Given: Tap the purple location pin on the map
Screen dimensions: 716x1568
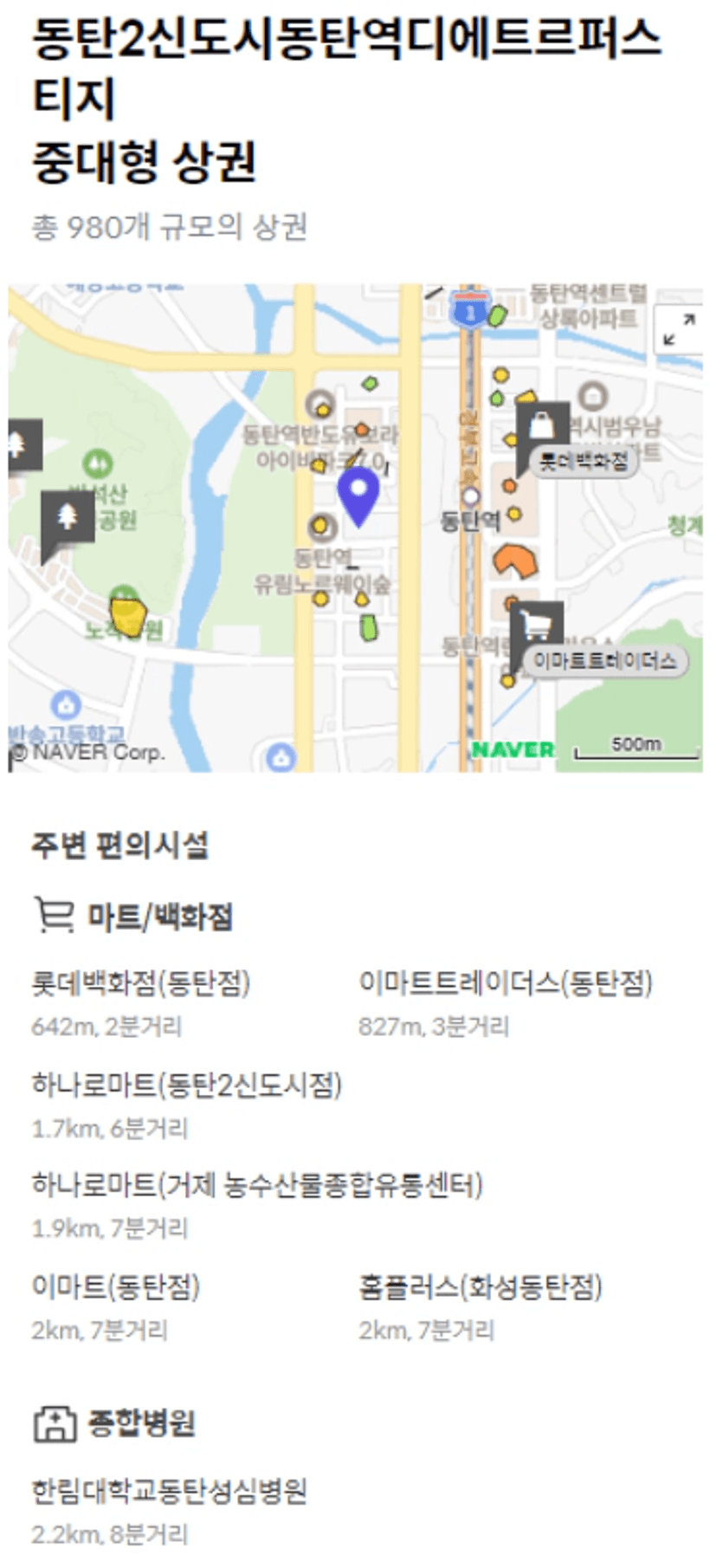Looking at the screenshot, I should tap(358, 494).
